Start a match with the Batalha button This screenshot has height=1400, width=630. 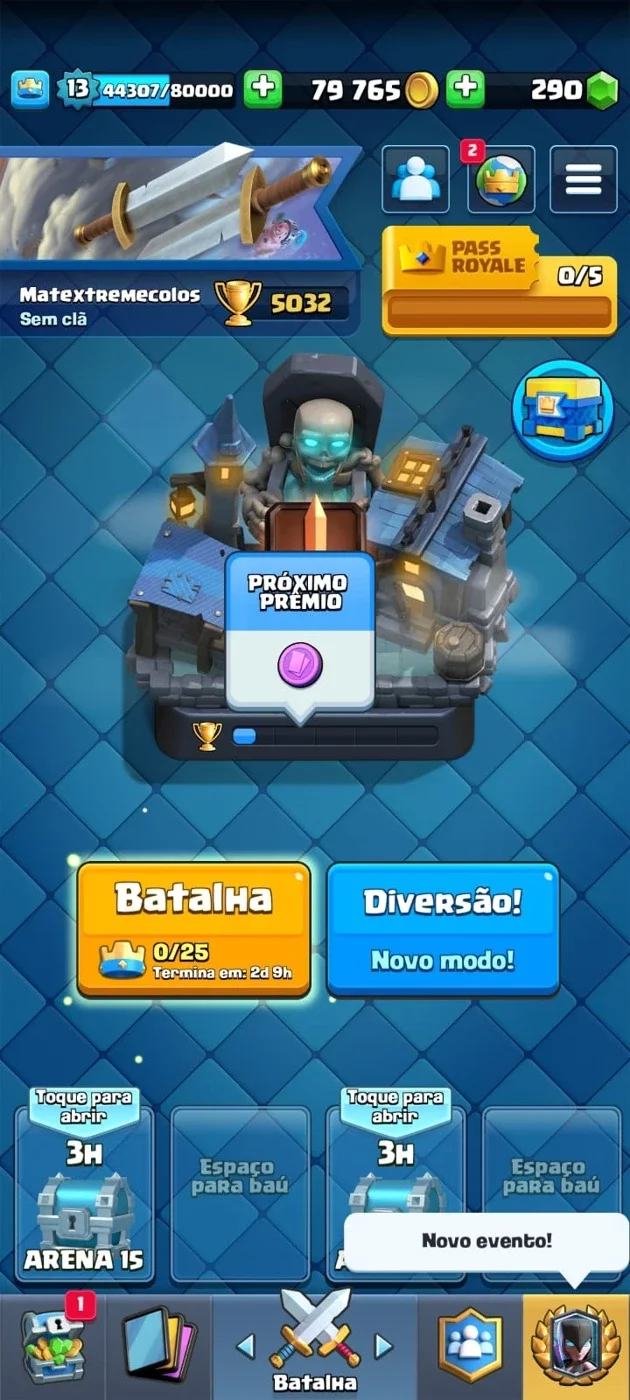194,929
